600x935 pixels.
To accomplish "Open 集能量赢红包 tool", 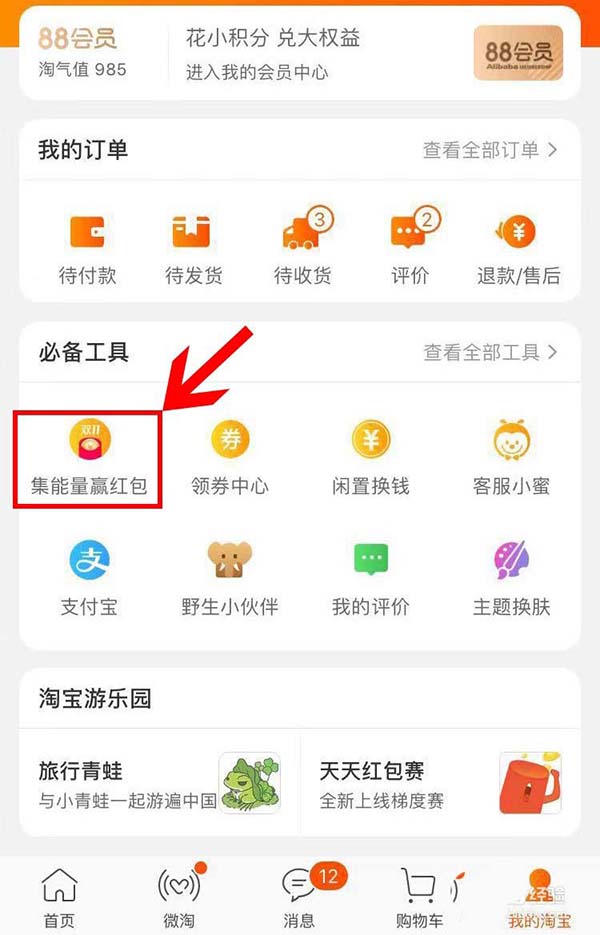I will tap(88, 458).
